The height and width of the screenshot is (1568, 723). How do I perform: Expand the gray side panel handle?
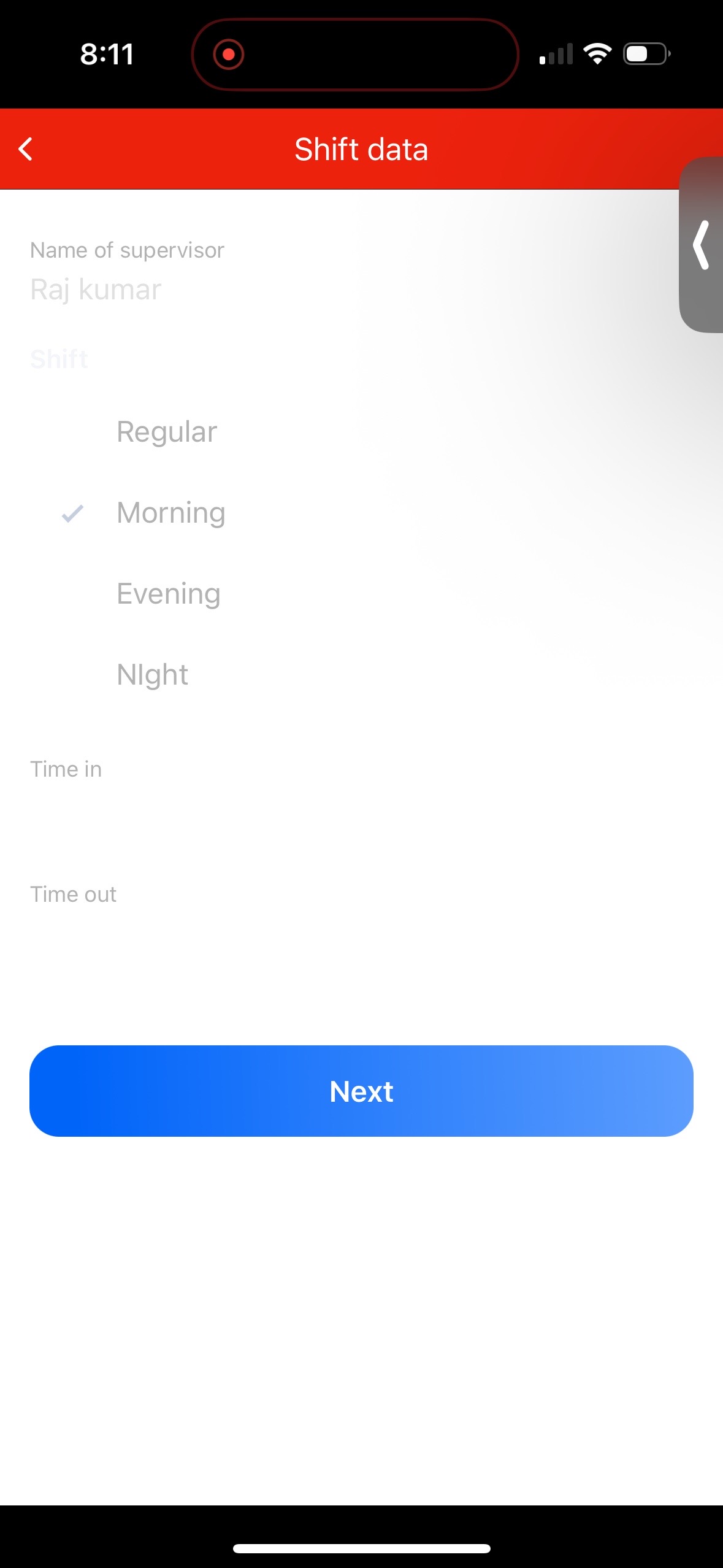point(702,245)
